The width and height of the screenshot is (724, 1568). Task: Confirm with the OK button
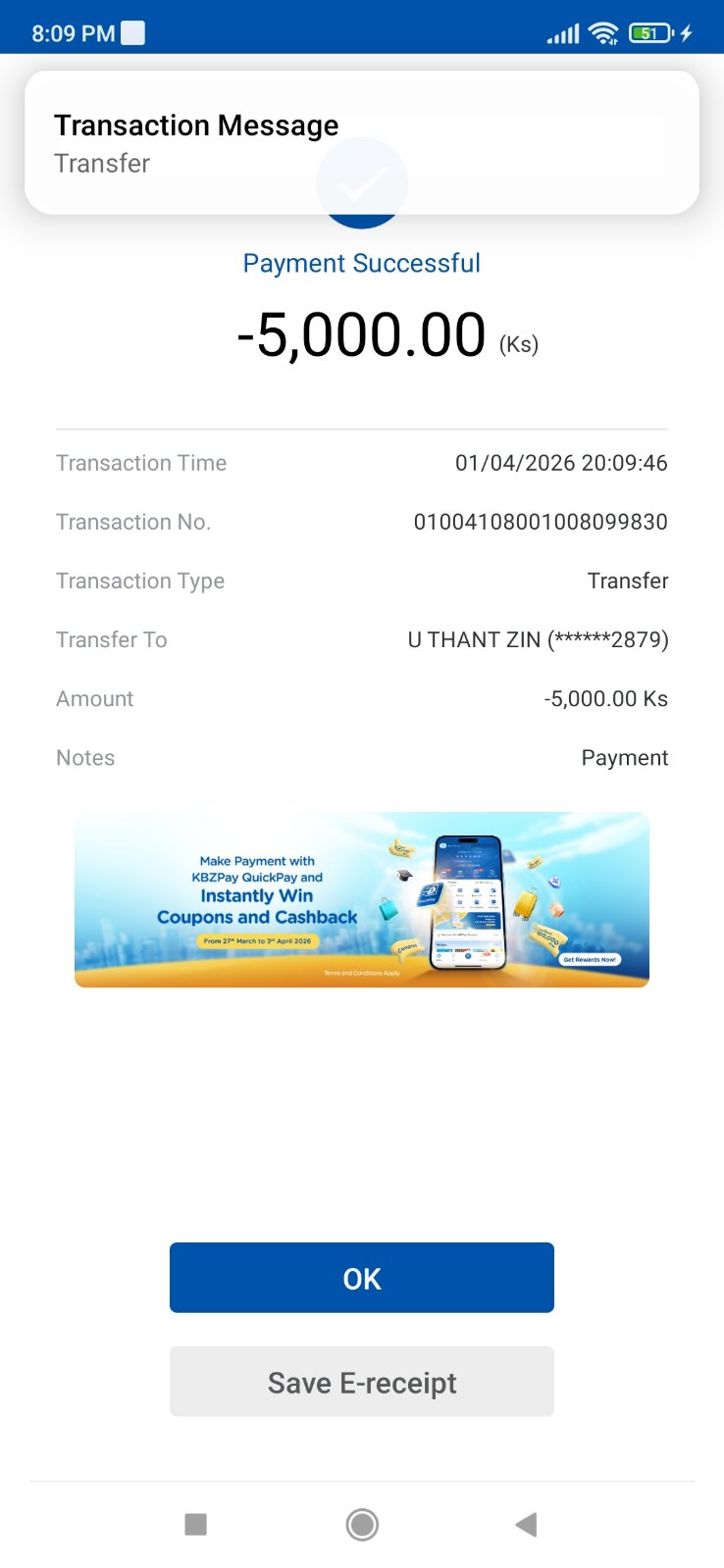pyautogui.click(x=361, y=1278)
